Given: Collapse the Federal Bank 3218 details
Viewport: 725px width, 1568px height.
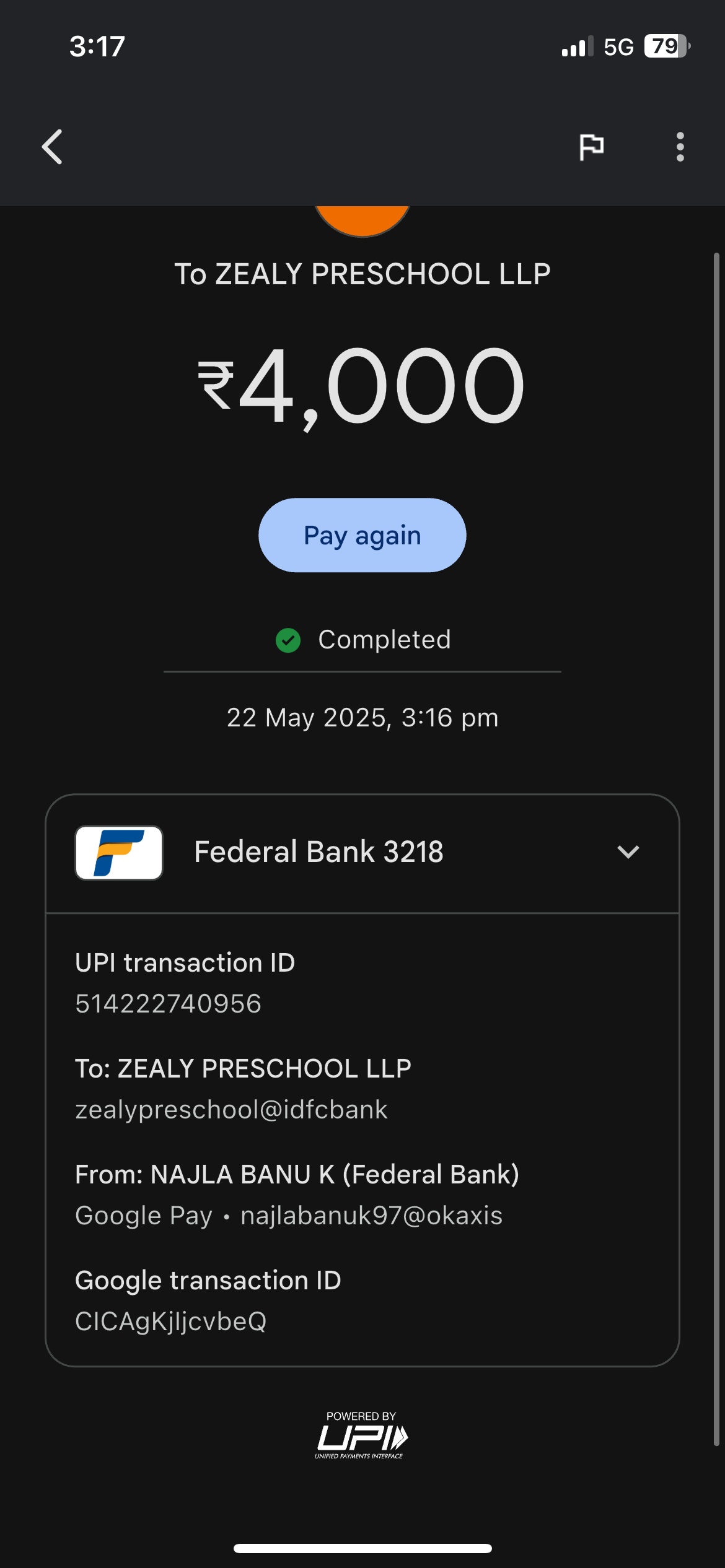Looking at the screenshot, I should pos(628,852).
